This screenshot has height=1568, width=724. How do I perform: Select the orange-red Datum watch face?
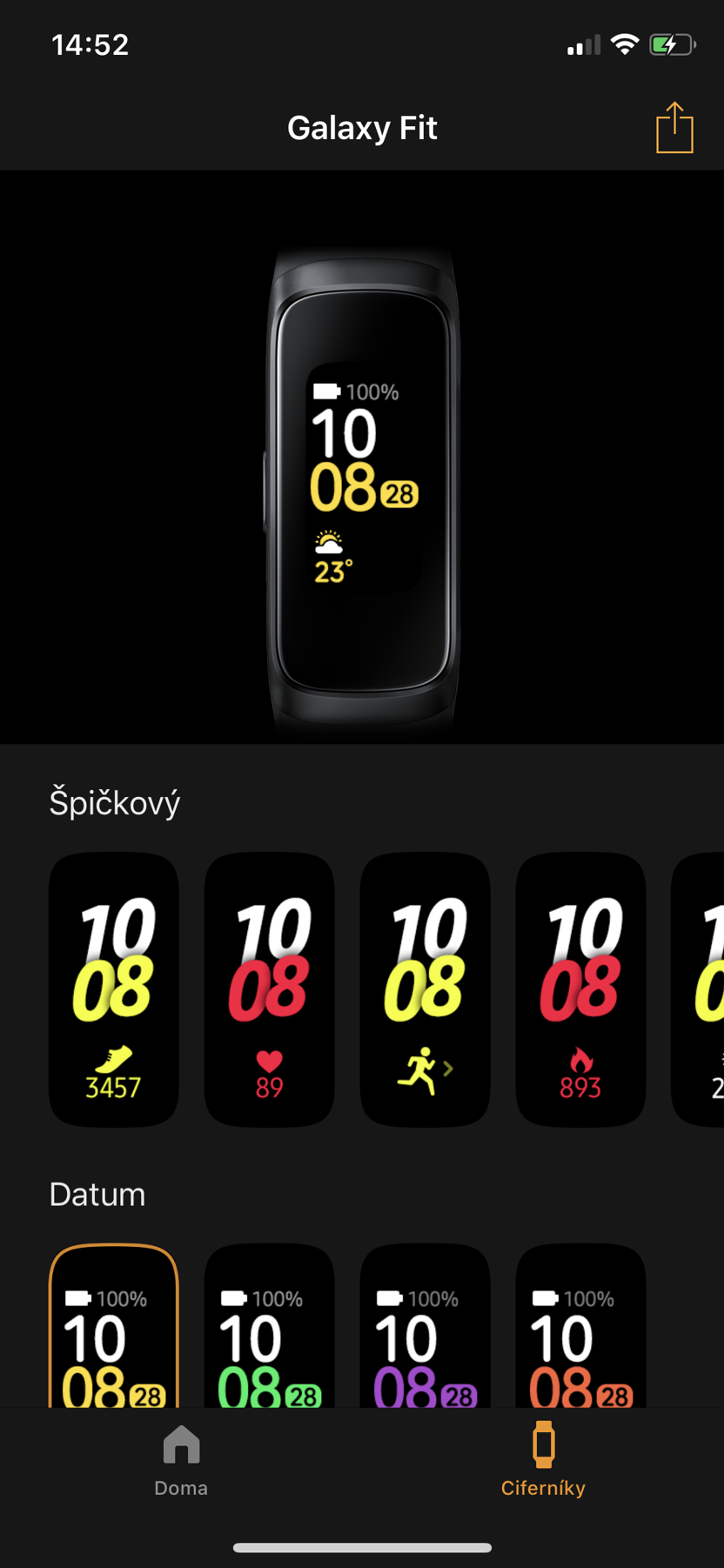(580, 1327)
